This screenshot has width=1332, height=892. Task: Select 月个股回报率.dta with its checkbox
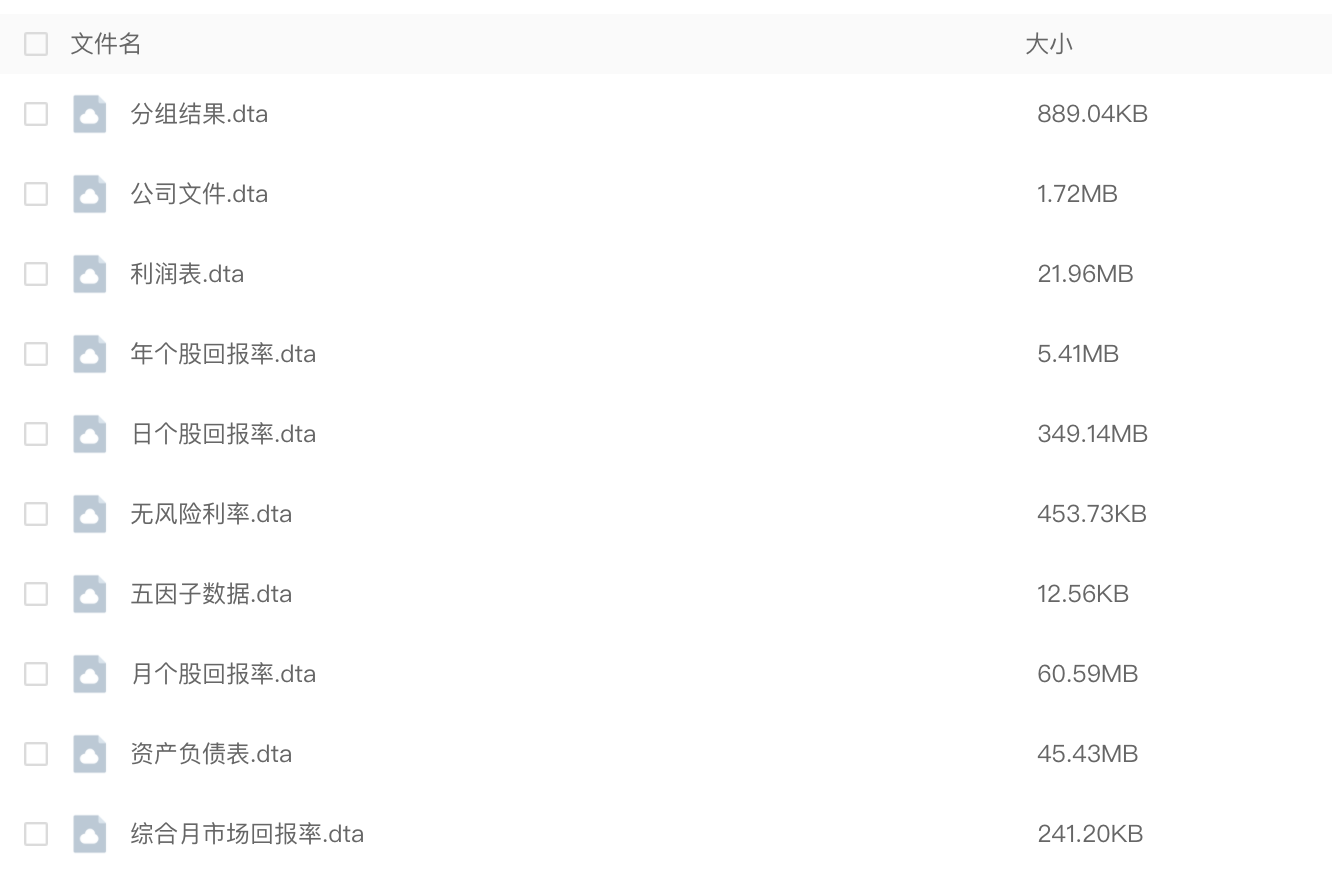pyautogui.click(x=36, y=674)
